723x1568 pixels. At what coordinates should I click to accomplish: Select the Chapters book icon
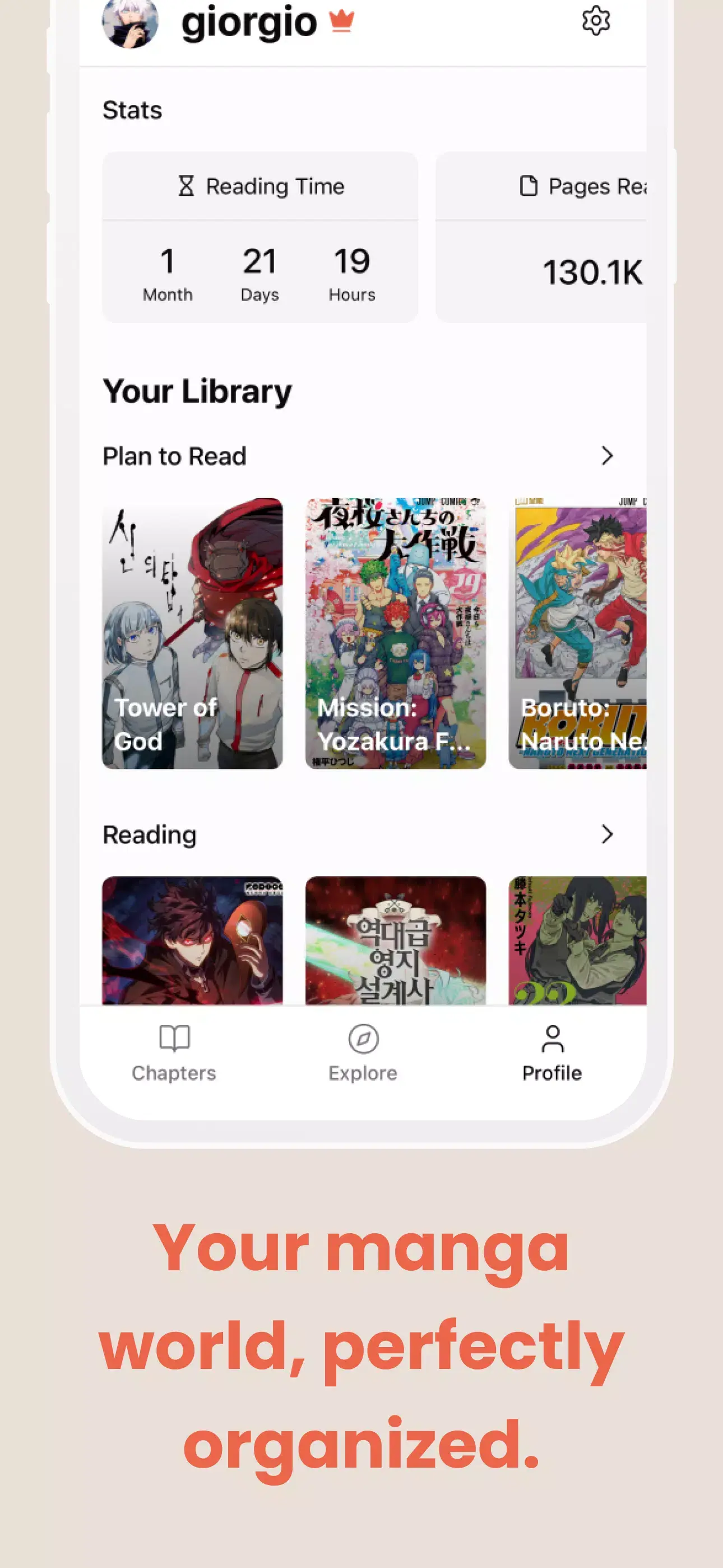[x=174, y=1039]
